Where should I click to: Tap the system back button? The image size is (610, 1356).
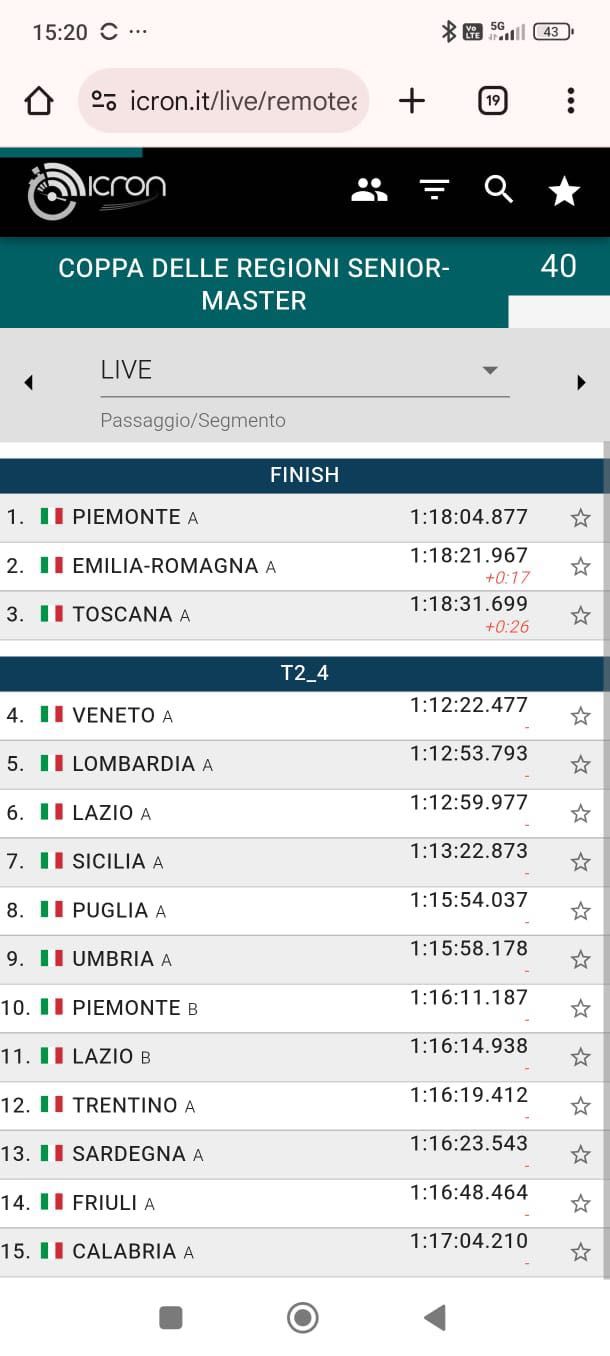[434, 1318]
